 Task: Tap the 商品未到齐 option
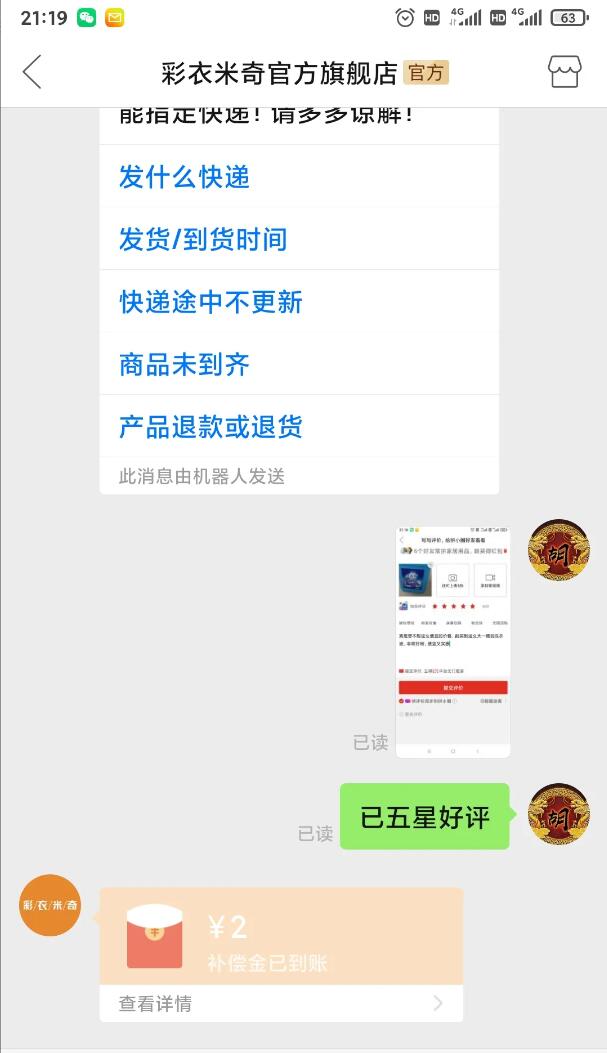[x=184, y=364]
